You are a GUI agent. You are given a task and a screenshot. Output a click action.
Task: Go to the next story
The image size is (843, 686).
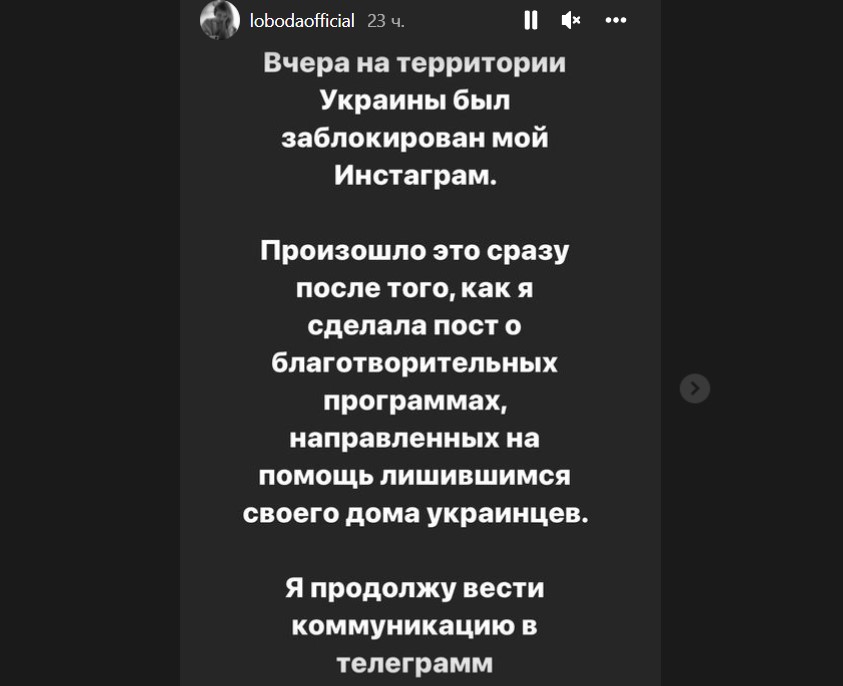point(695,388)
